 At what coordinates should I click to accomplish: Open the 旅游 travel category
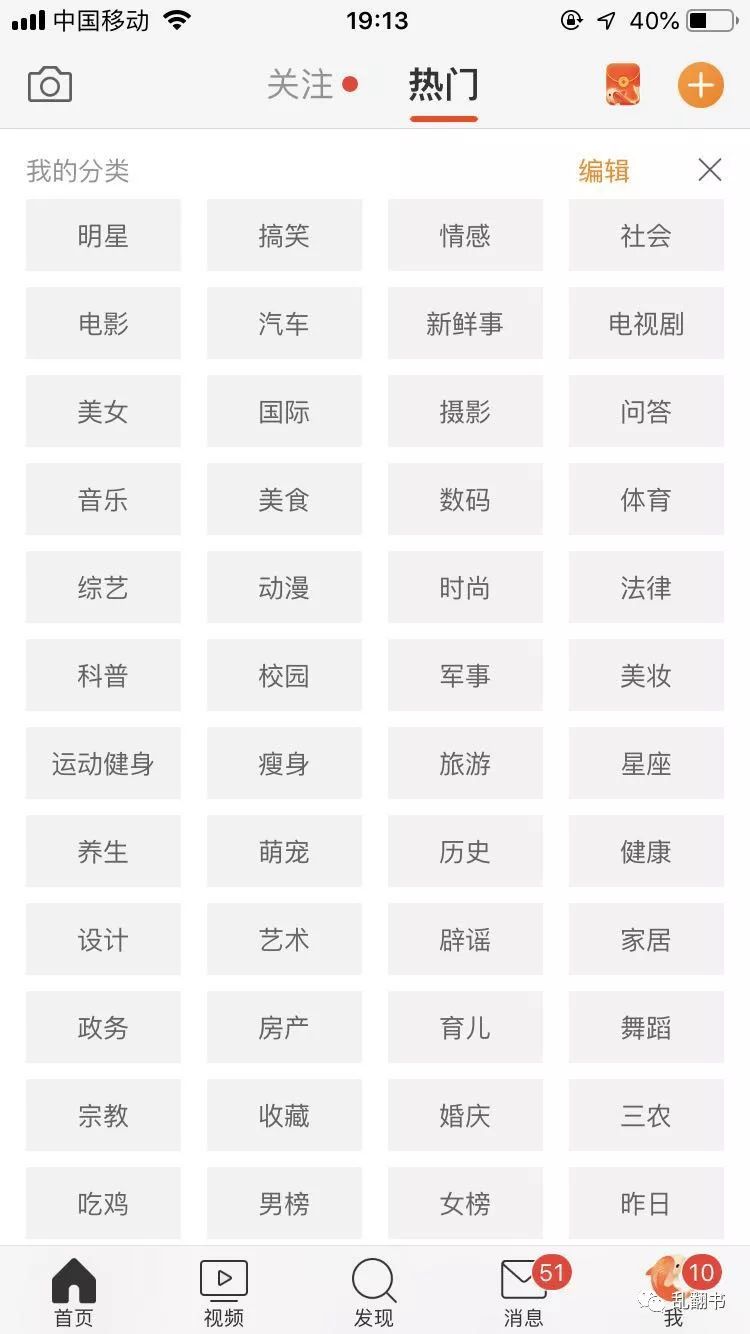pos(465,762)
